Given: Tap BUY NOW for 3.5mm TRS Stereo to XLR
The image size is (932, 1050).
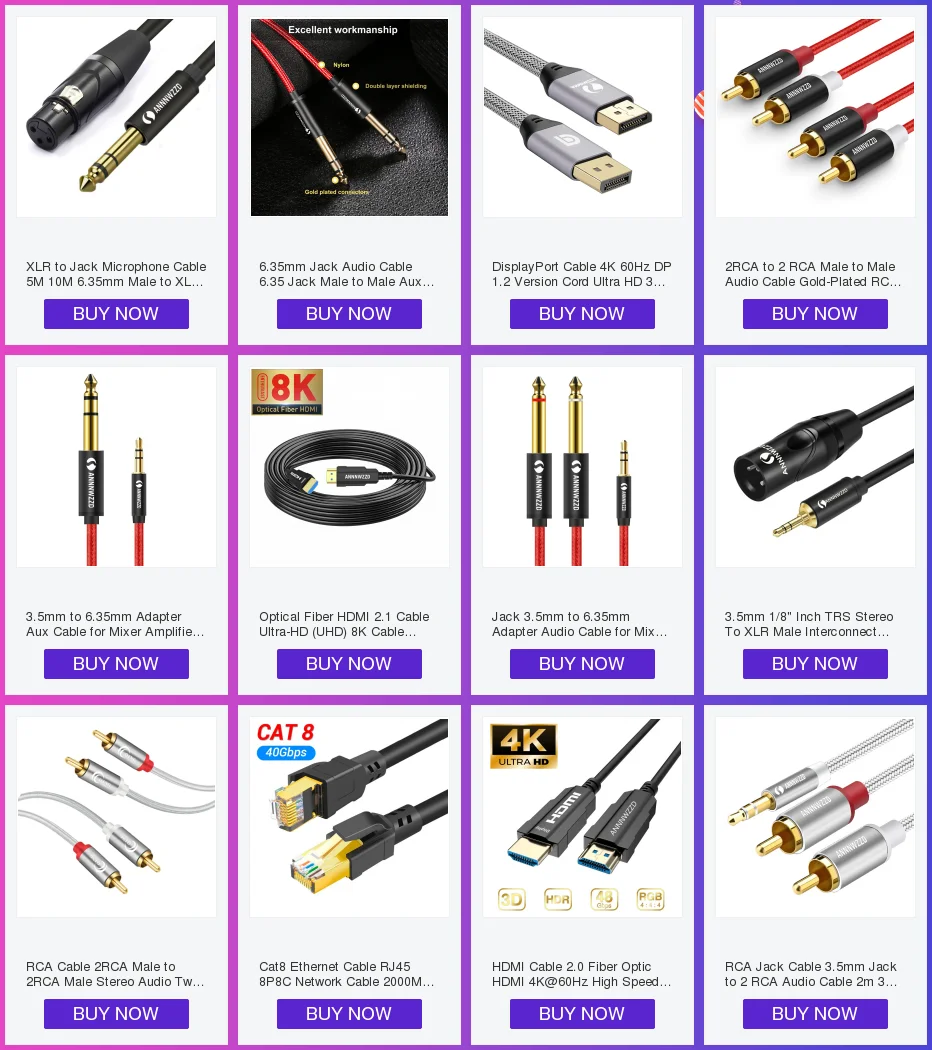Looking at the screenshot, I should point(816,664).
